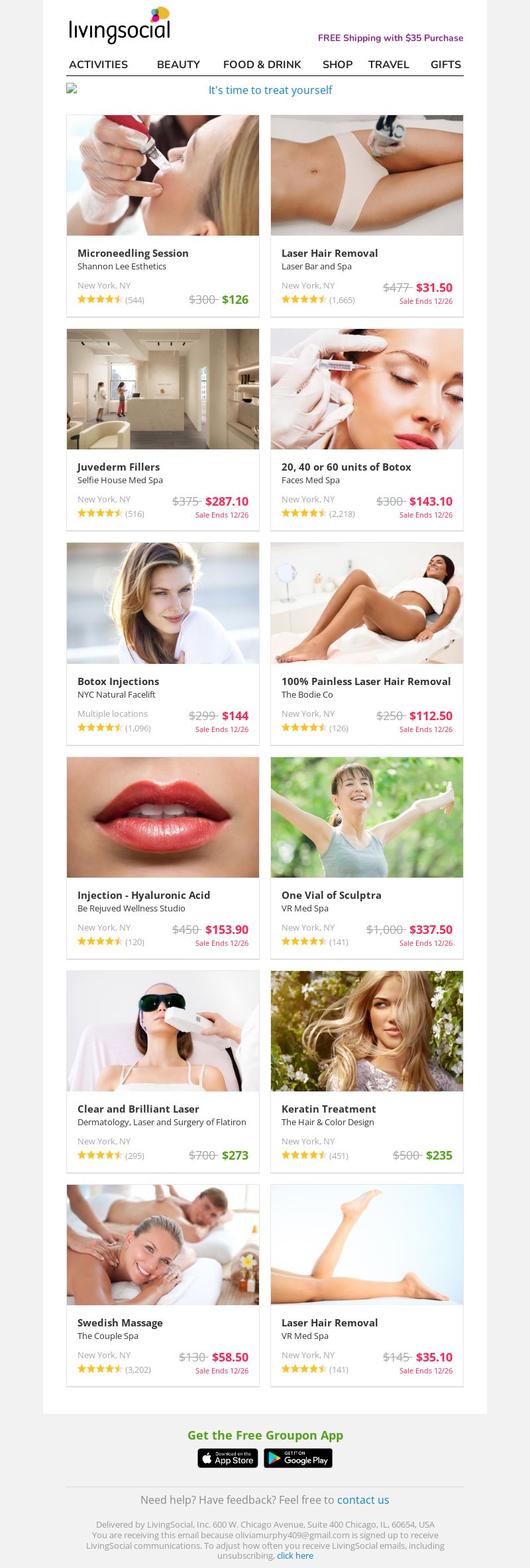The height and width of the screenshot is (1568, 530).
Task: Browse Travel deals
Action: point(388,64)
